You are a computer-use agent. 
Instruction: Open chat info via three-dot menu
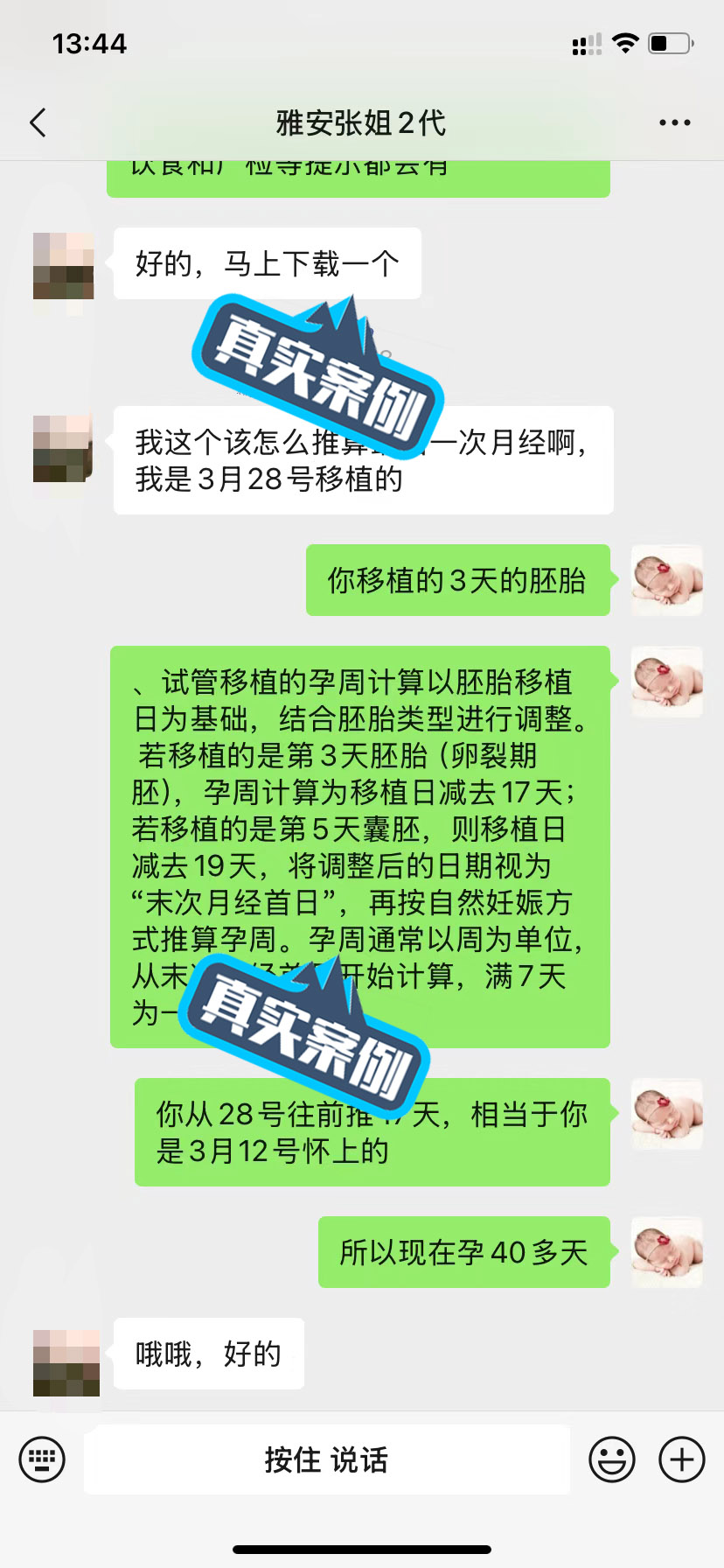674,122
